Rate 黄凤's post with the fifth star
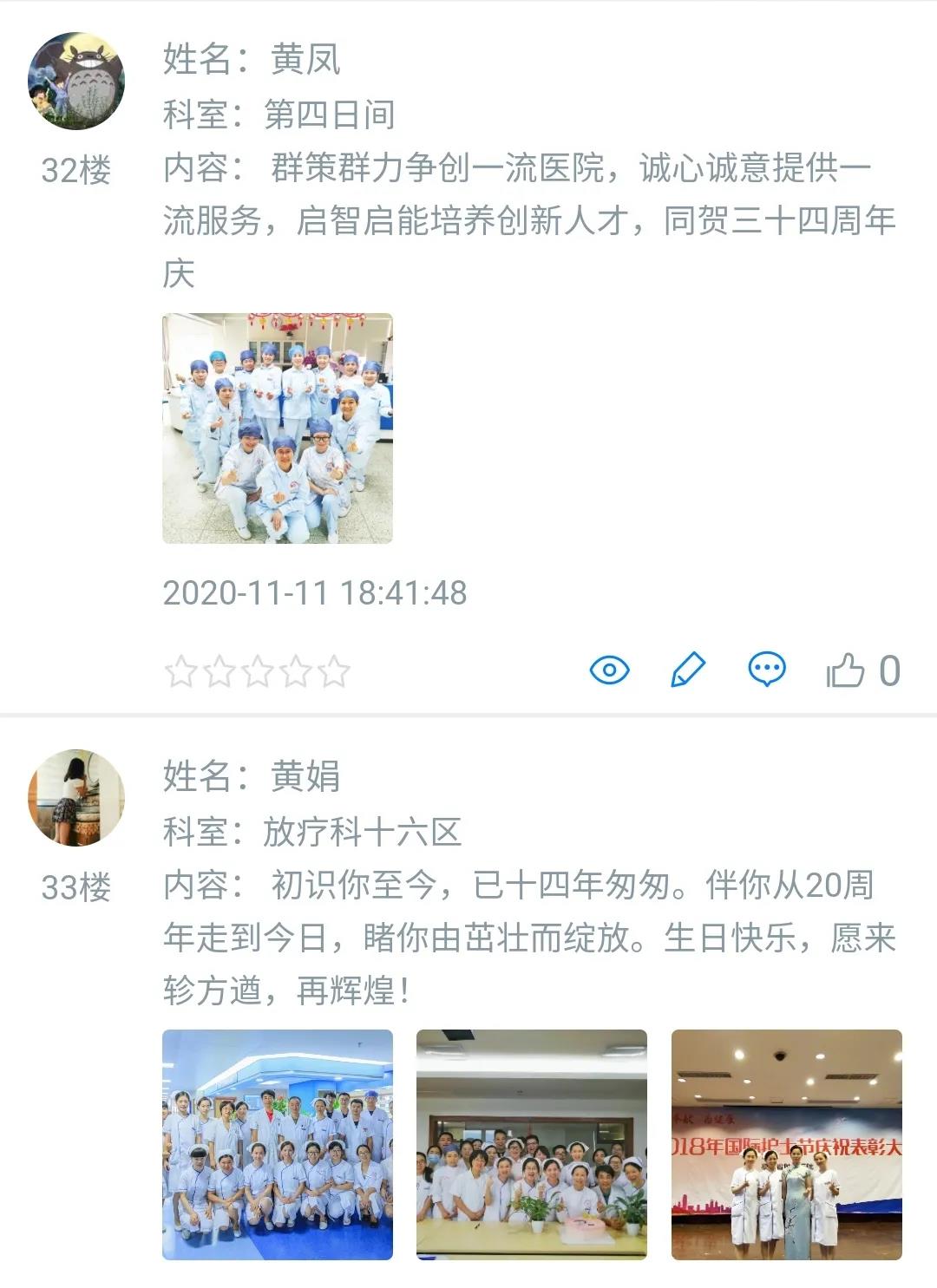This screenshot has width=937, height=1288. [x=334, y=672]
